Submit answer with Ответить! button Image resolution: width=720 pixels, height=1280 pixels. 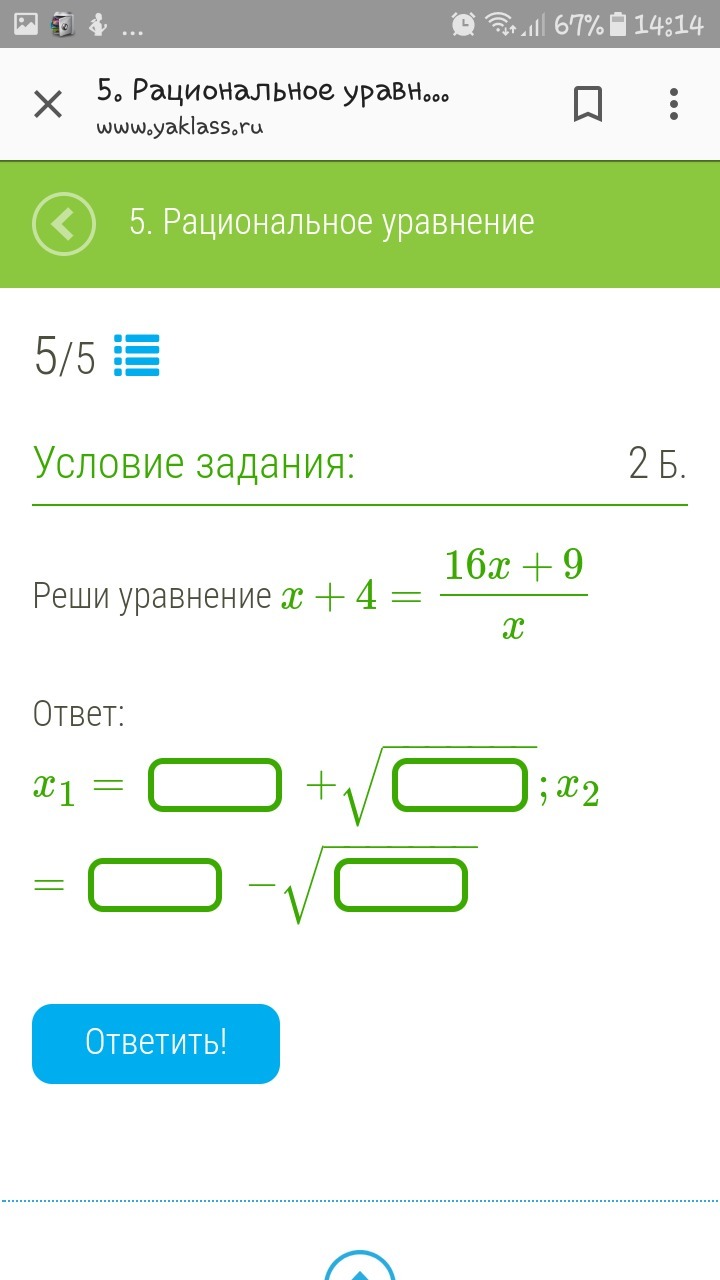(156, 1043)
